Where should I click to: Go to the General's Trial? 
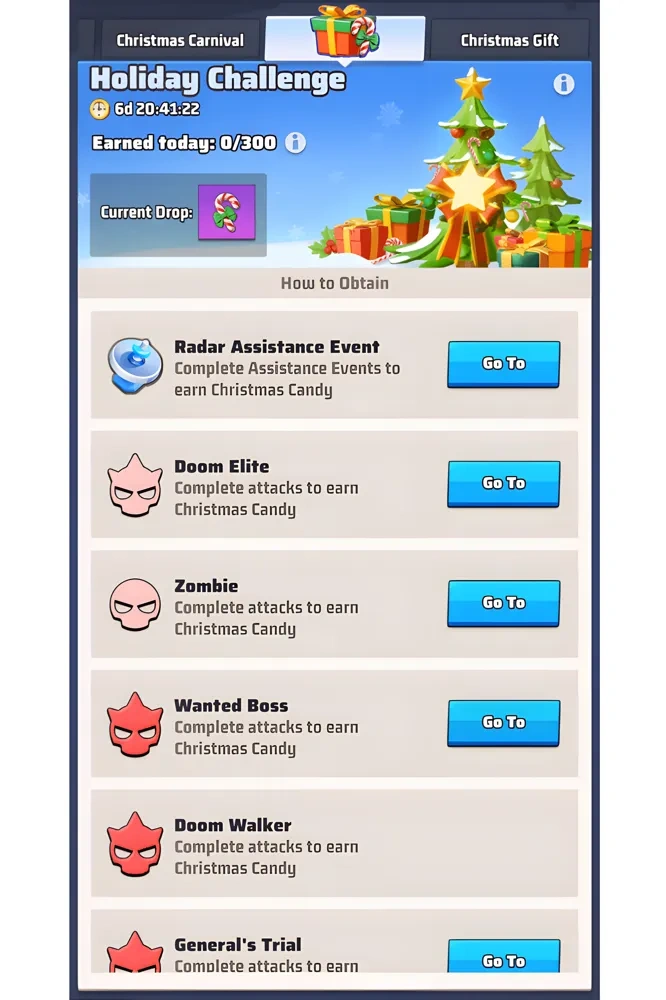(503, 958)
